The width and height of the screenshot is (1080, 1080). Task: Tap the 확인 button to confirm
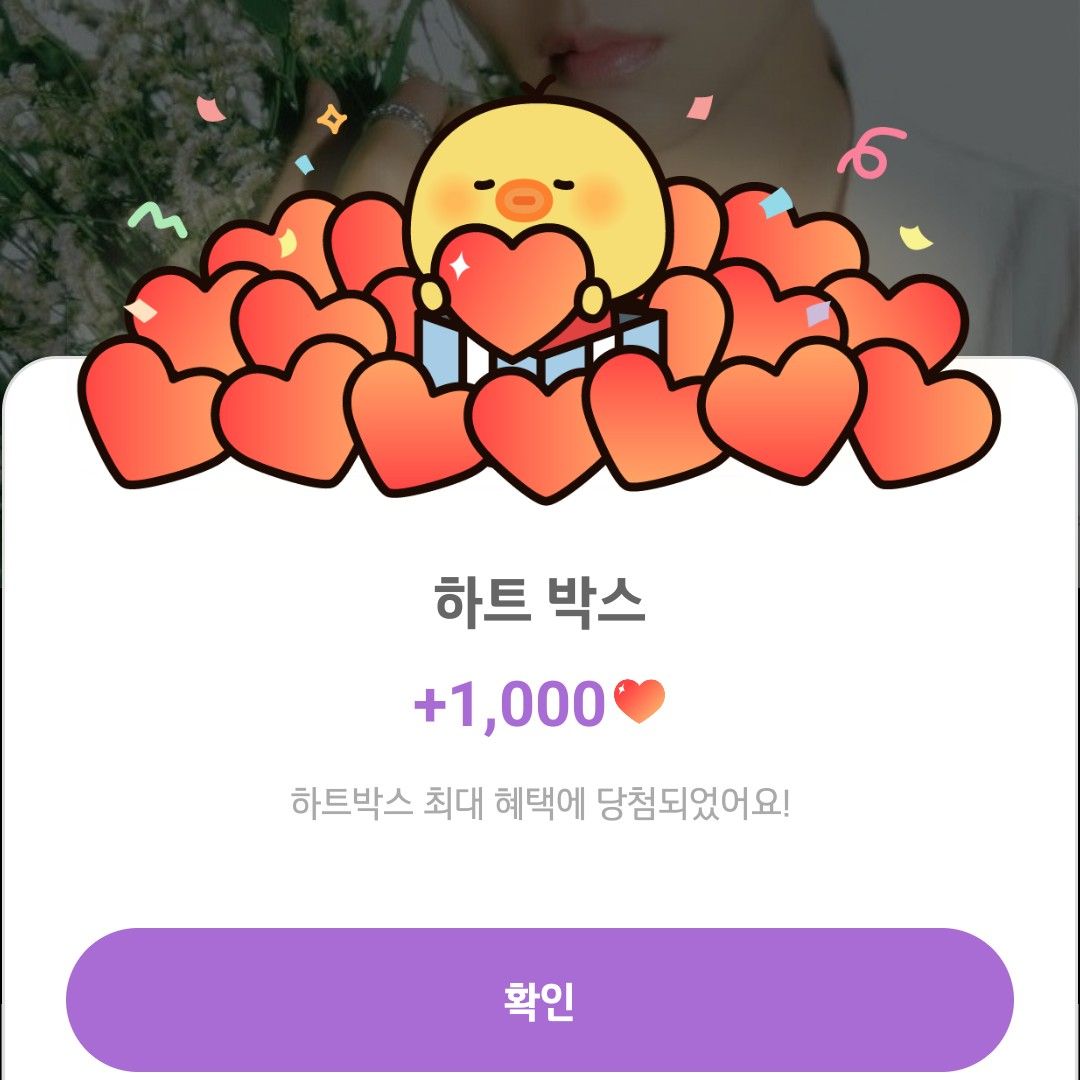540,1000
